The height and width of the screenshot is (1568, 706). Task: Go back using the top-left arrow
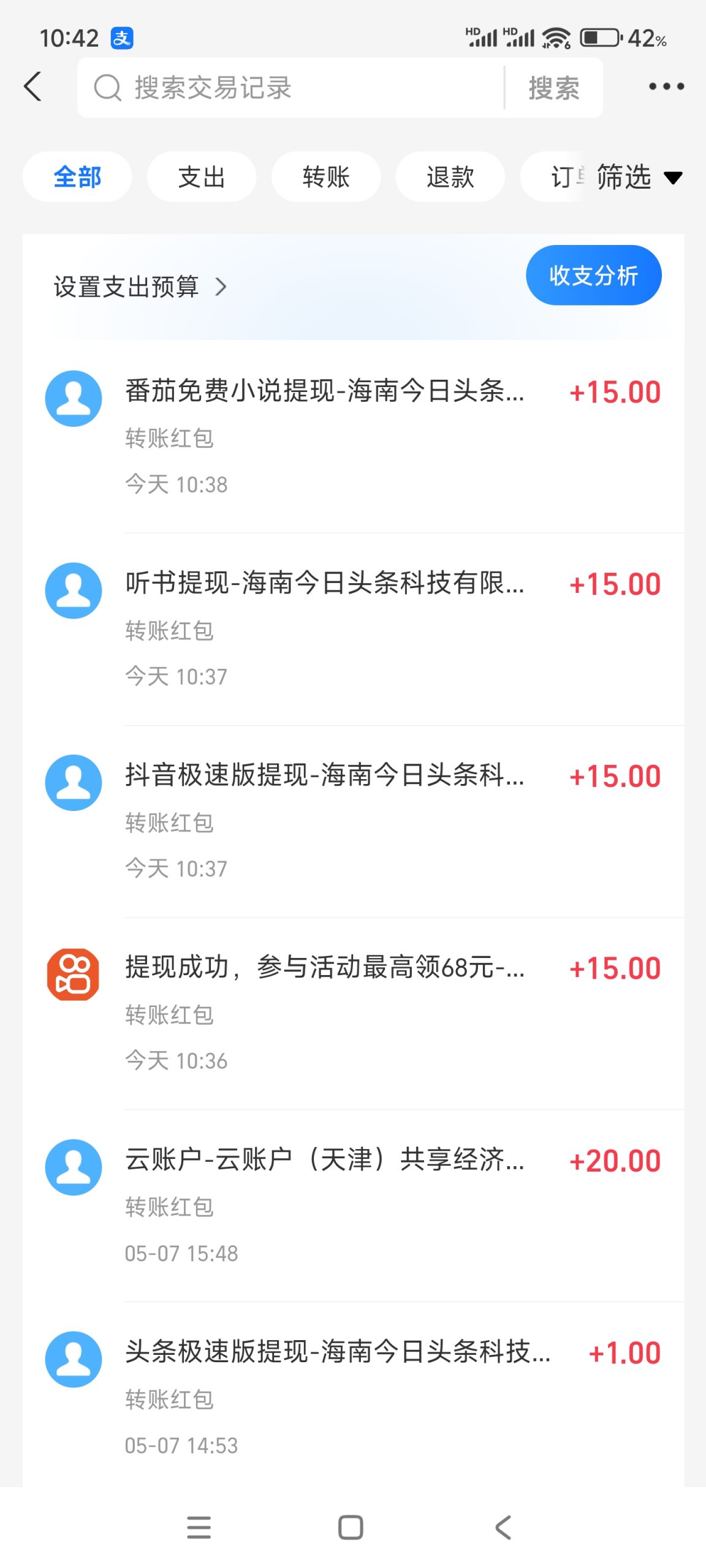point(33,86)
